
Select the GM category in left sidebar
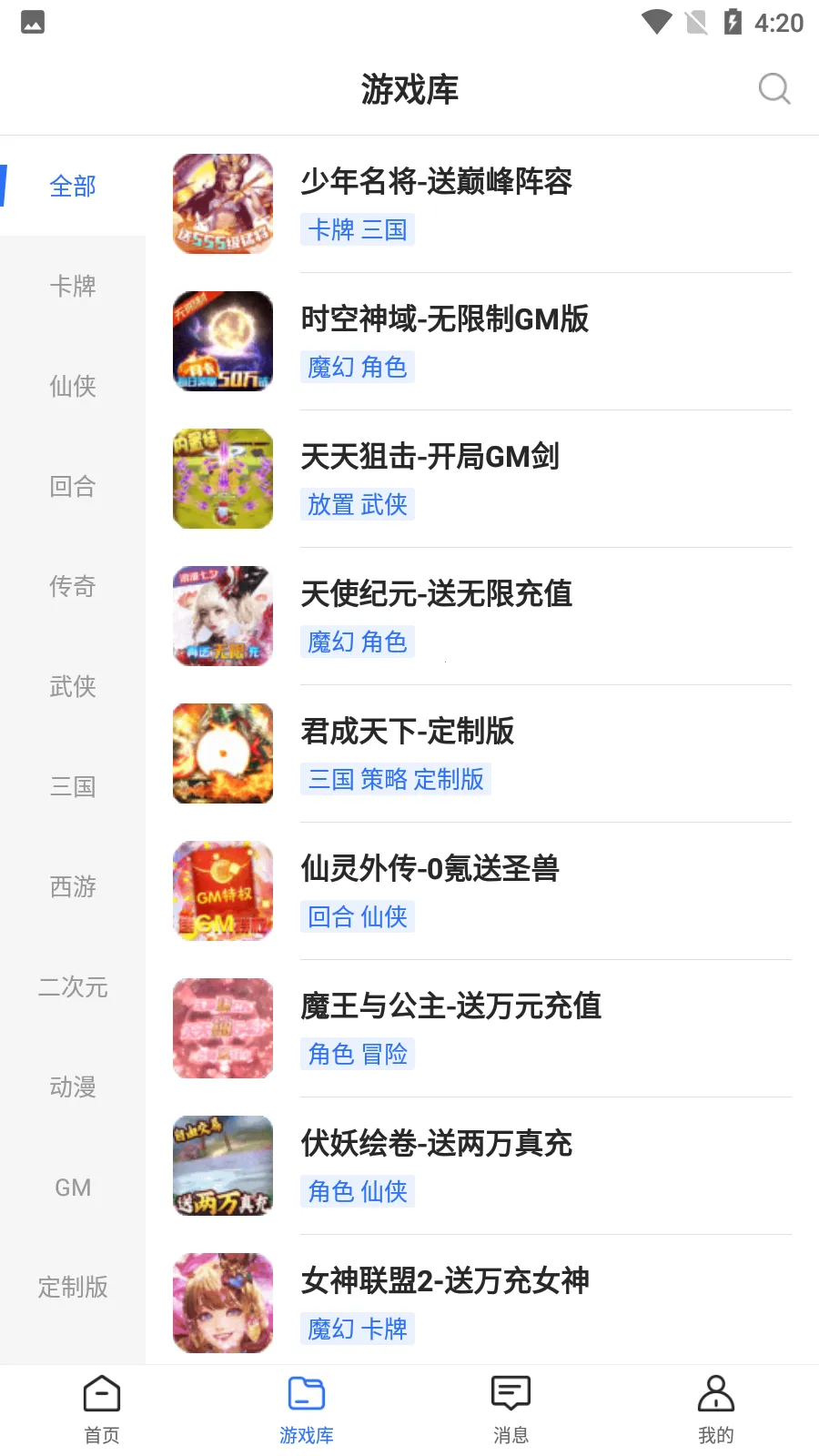click(x=73, y=1187)
